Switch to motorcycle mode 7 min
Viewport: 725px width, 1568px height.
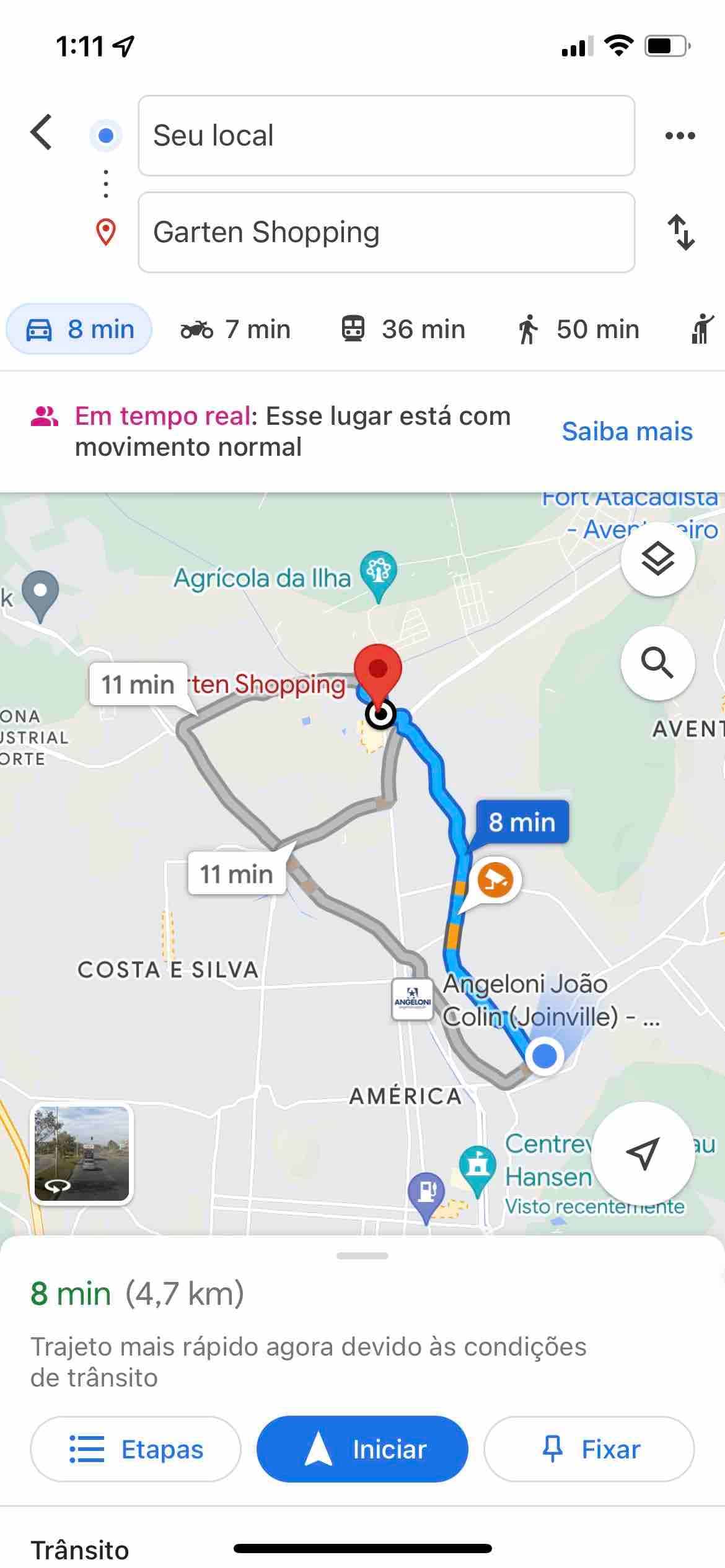[235, 329]
